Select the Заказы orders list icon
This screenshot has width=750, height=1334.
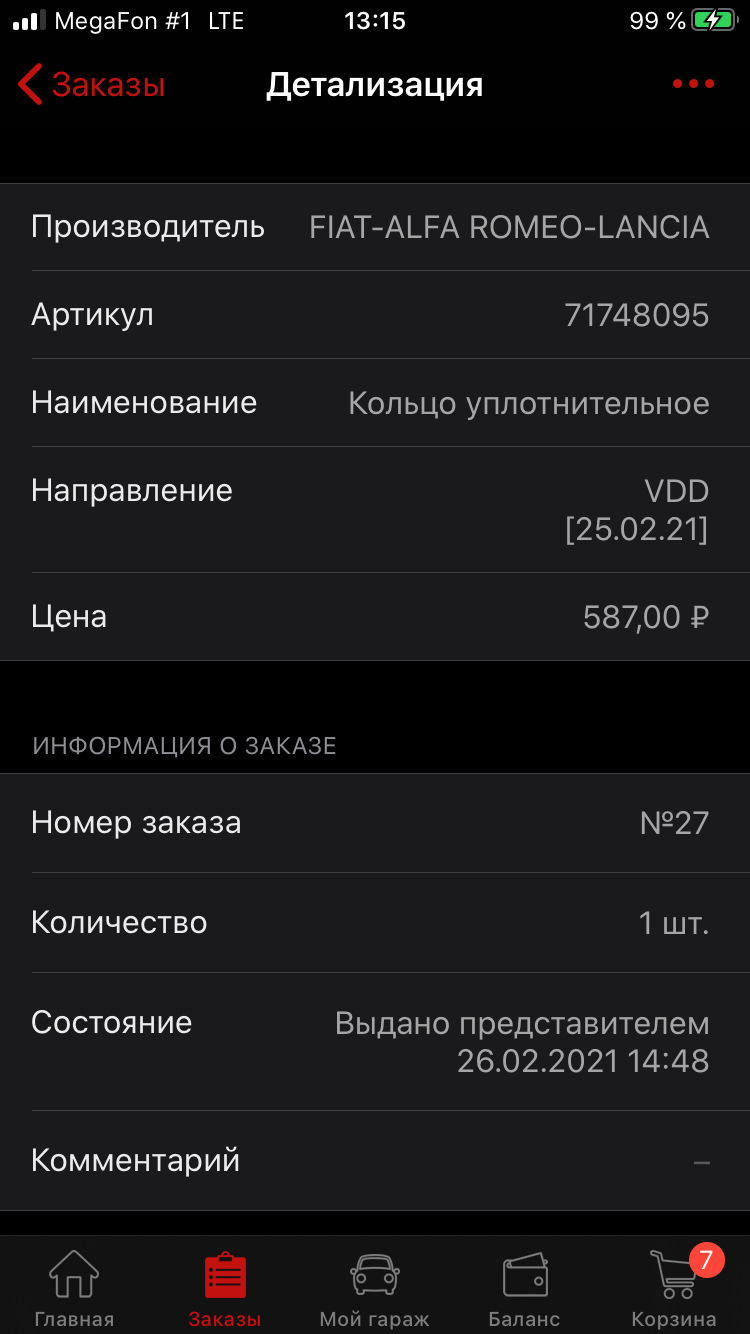(224, 1272)
